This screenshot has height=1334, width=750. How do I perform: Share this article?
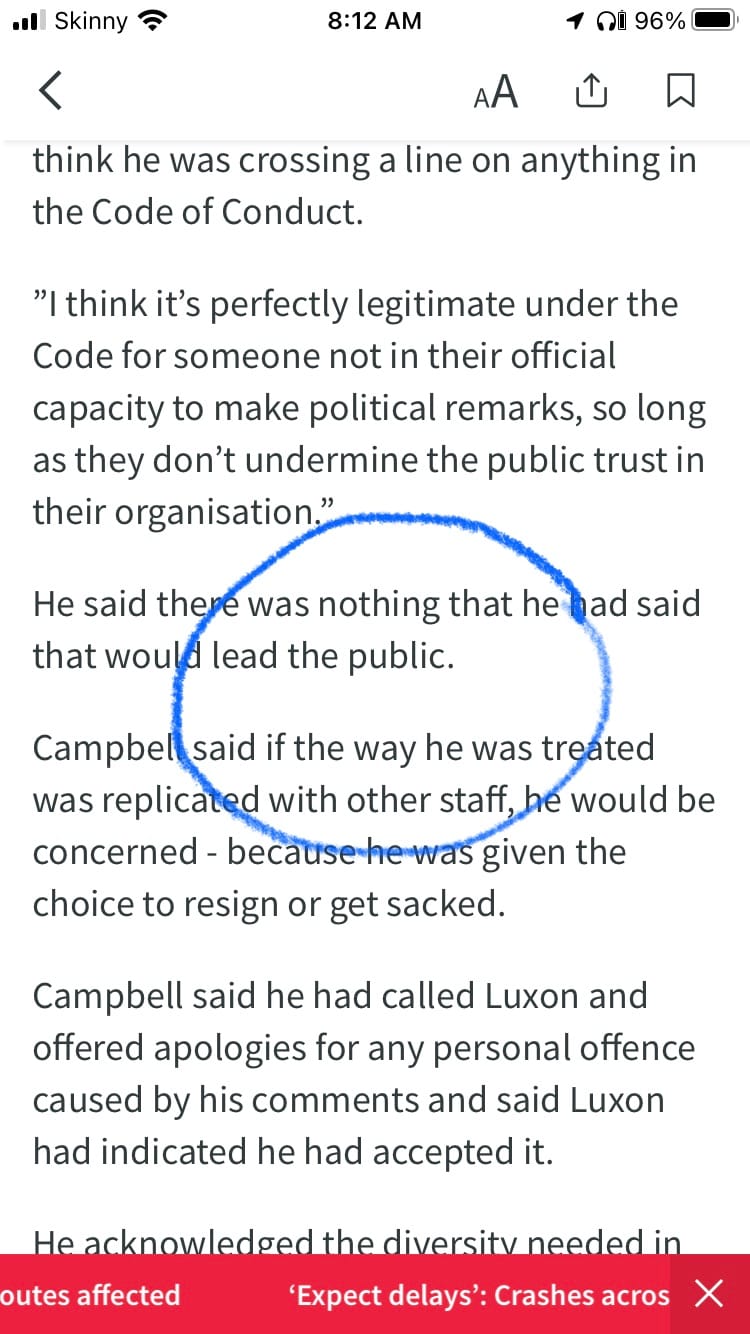590,91
